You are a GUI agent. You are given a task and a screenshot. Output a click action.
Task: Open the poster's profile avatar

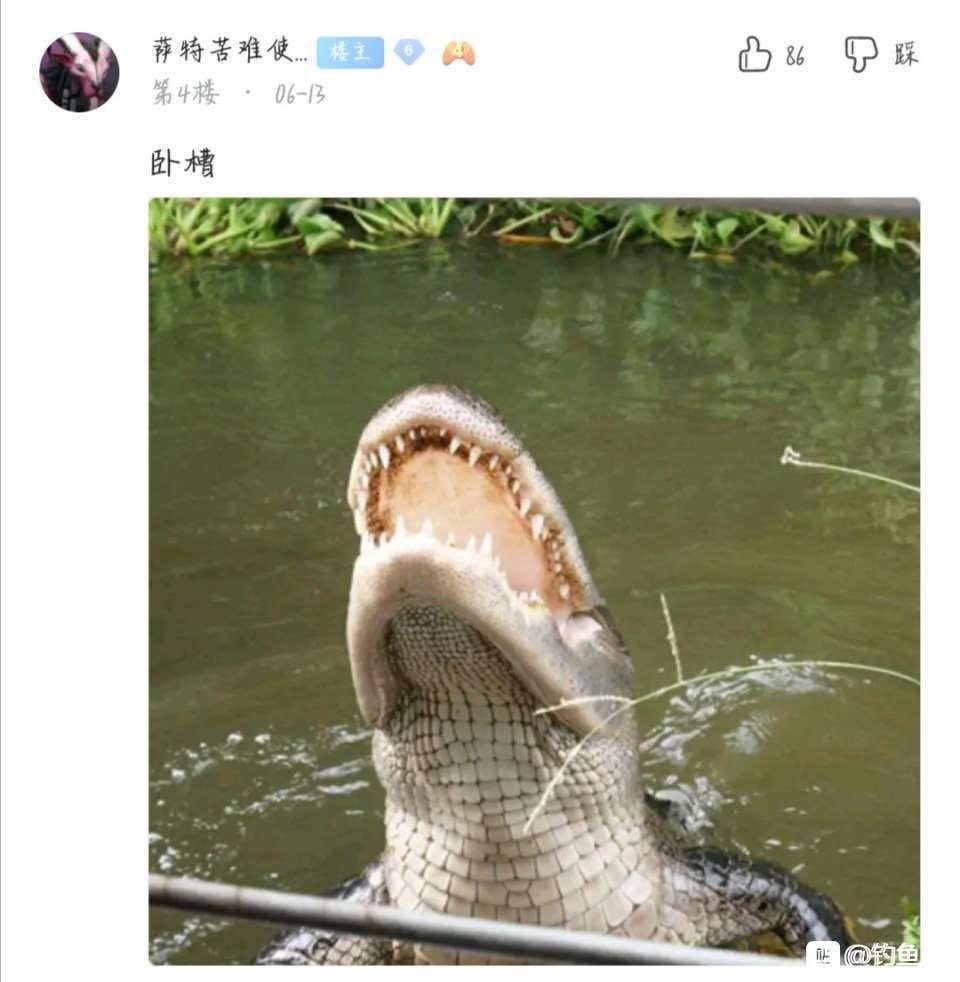click(x=79, y=72)
